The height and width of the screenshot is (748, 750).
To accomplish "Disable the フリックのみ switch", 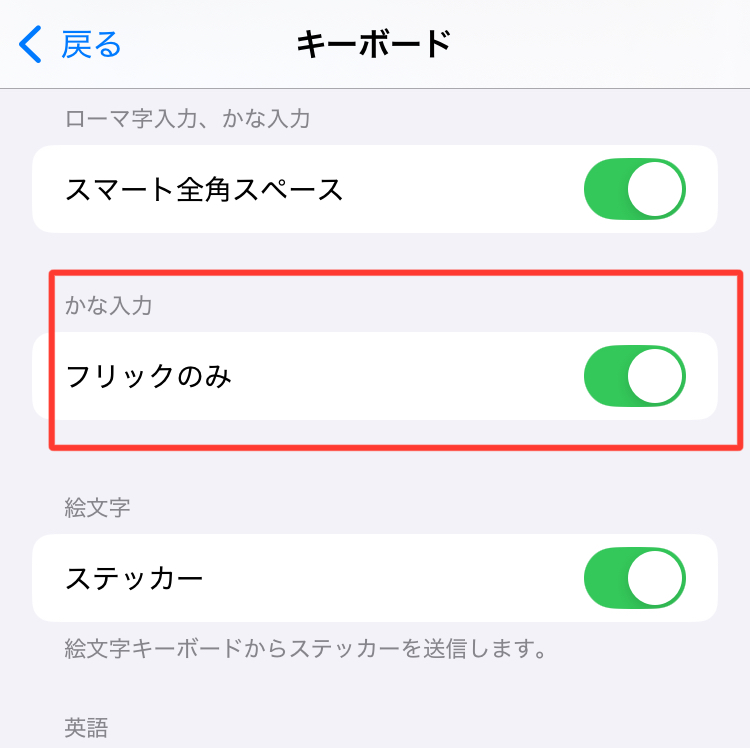I will pyautogui.click(x=635, y=376).
